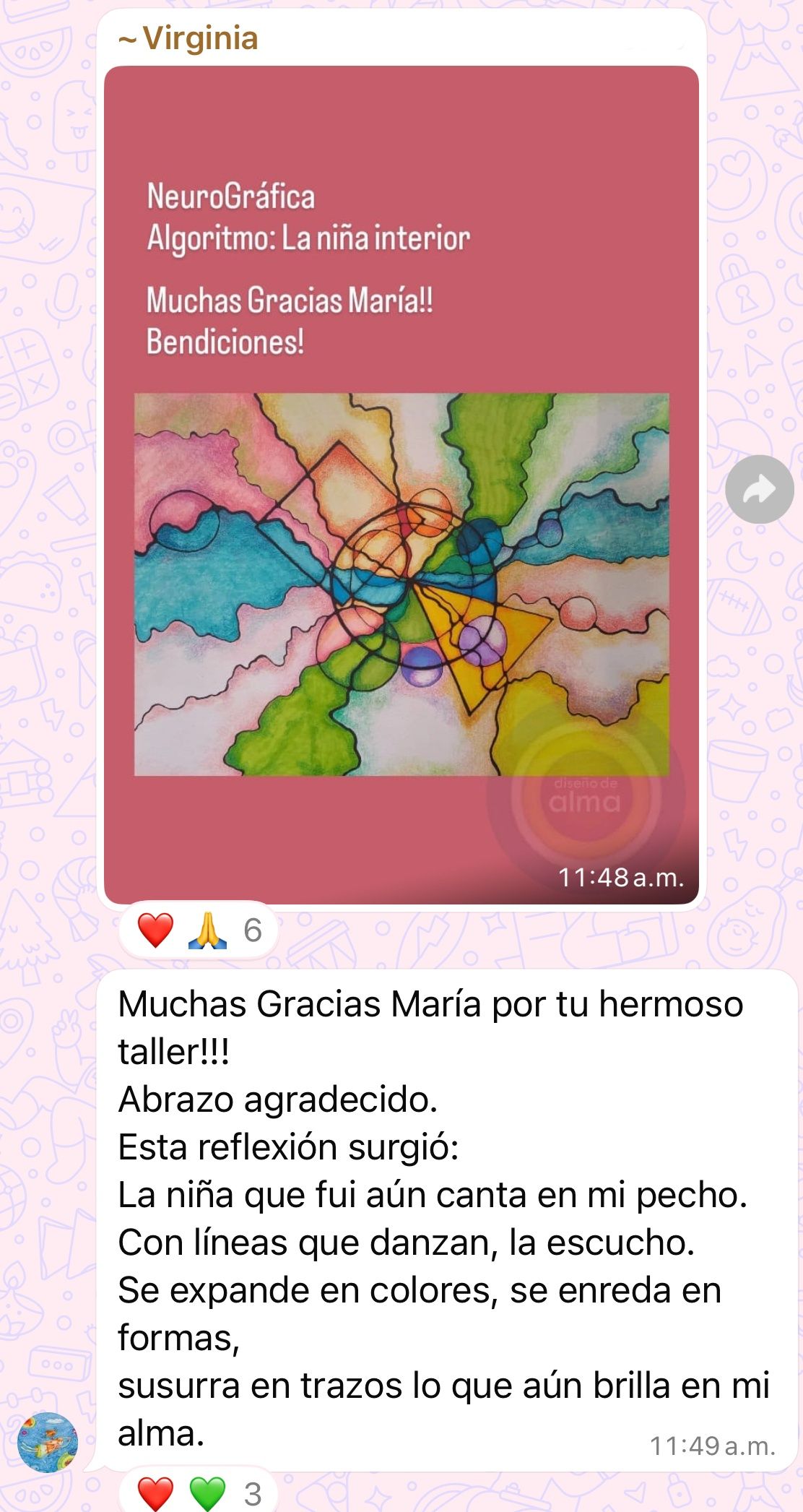Open Virginia's contact name at the top

coord(188,38)
